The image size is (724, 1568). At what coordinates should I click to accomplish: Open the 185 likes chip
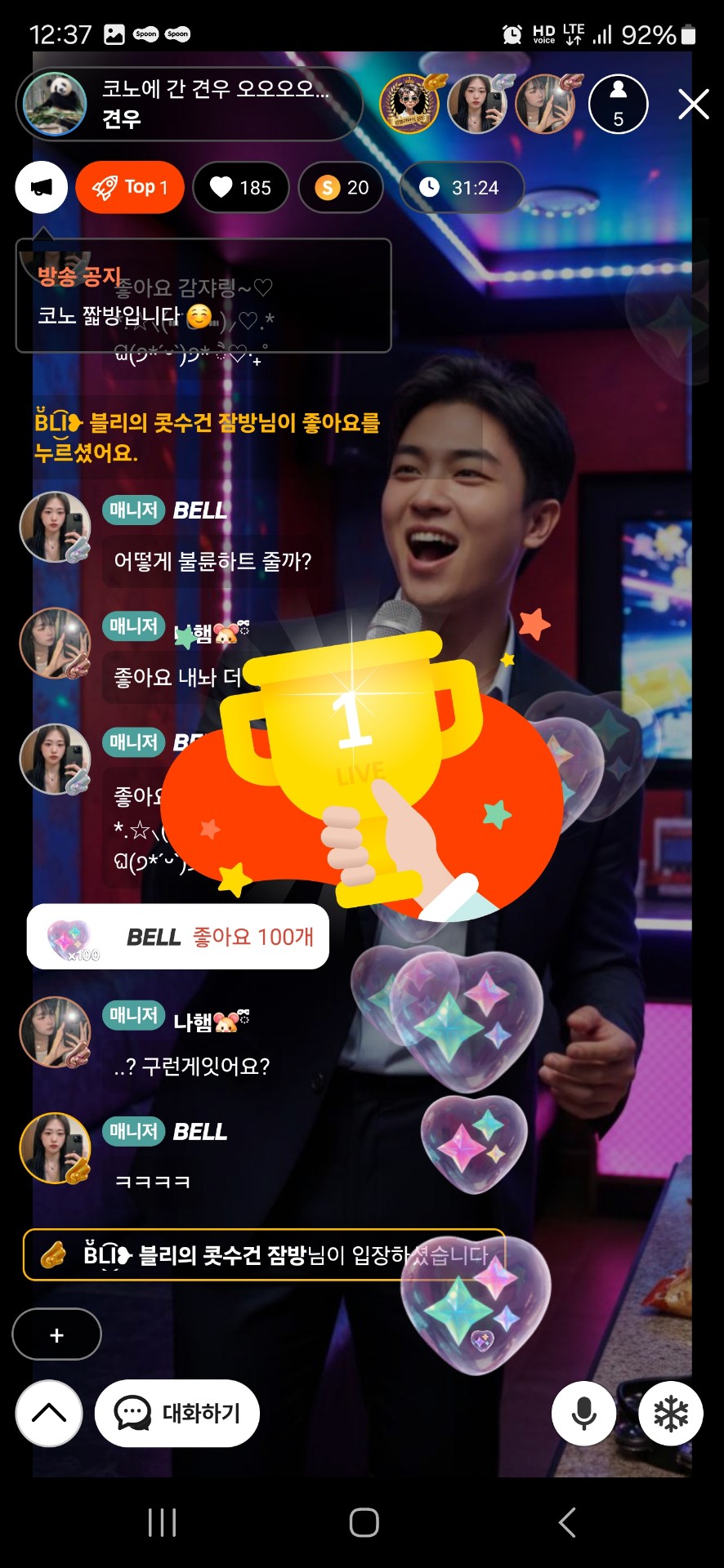(x=241, y=187)
